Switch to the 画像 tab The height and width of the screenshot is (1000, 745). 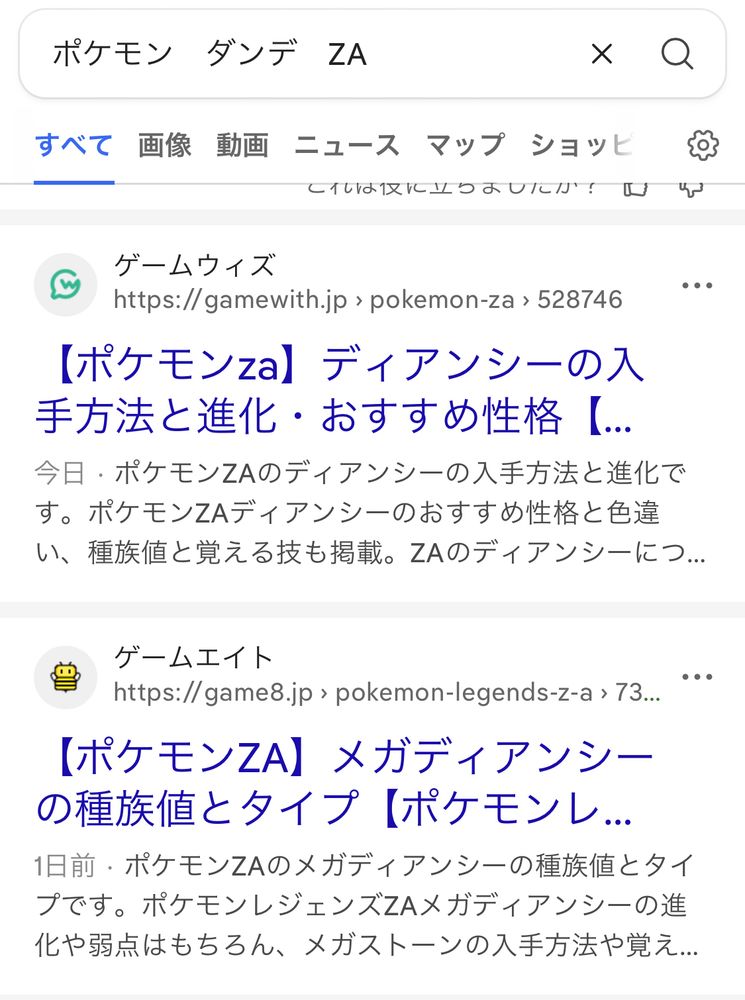pyautogui.click(x=165, y=145)
